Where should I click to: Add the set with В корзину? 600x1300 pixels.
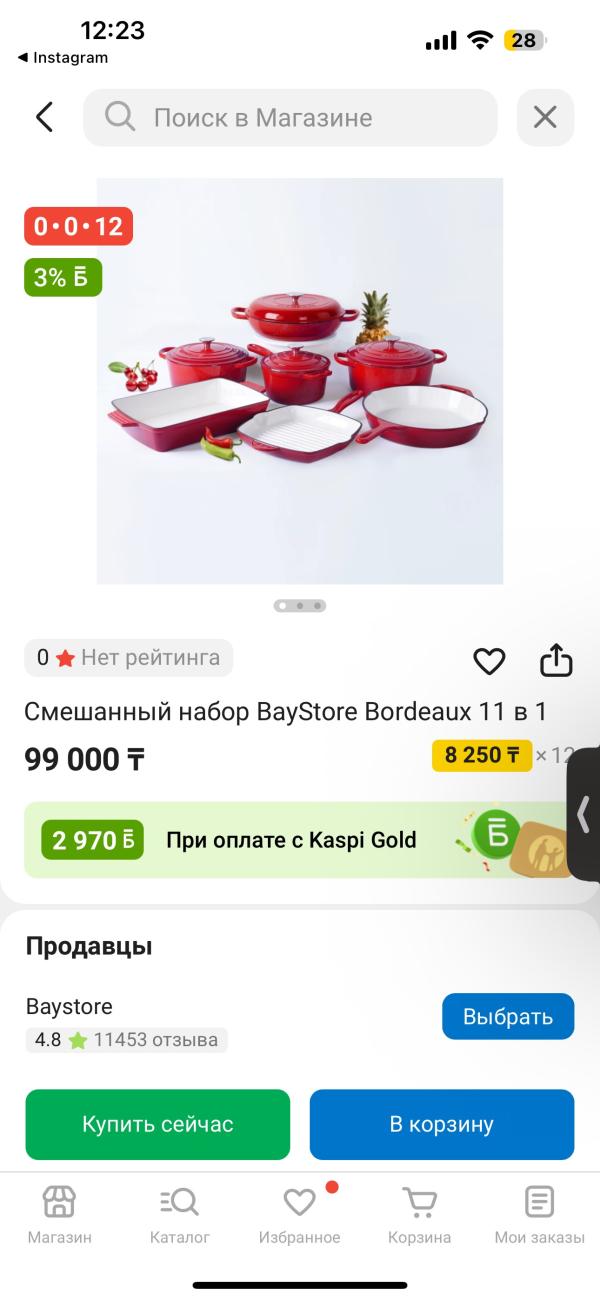[442, 1124]
